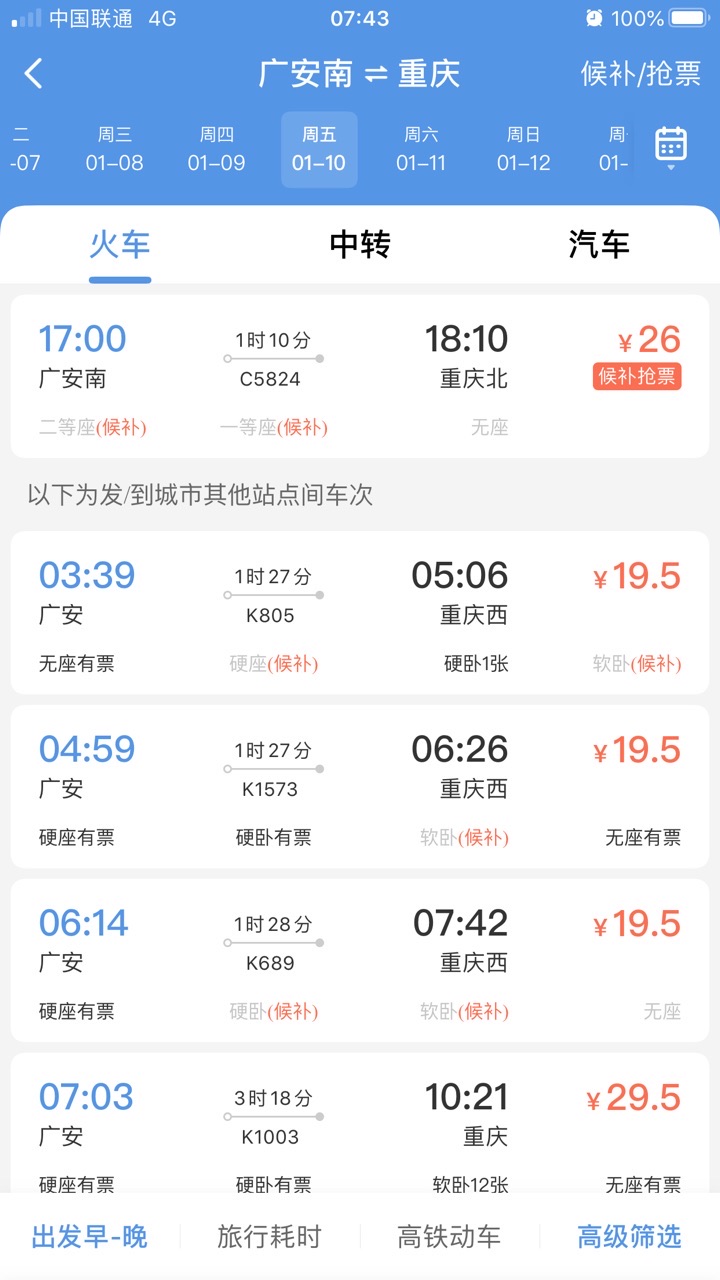
Task: Select date 周三 01-08
Action: coord(114,149)
